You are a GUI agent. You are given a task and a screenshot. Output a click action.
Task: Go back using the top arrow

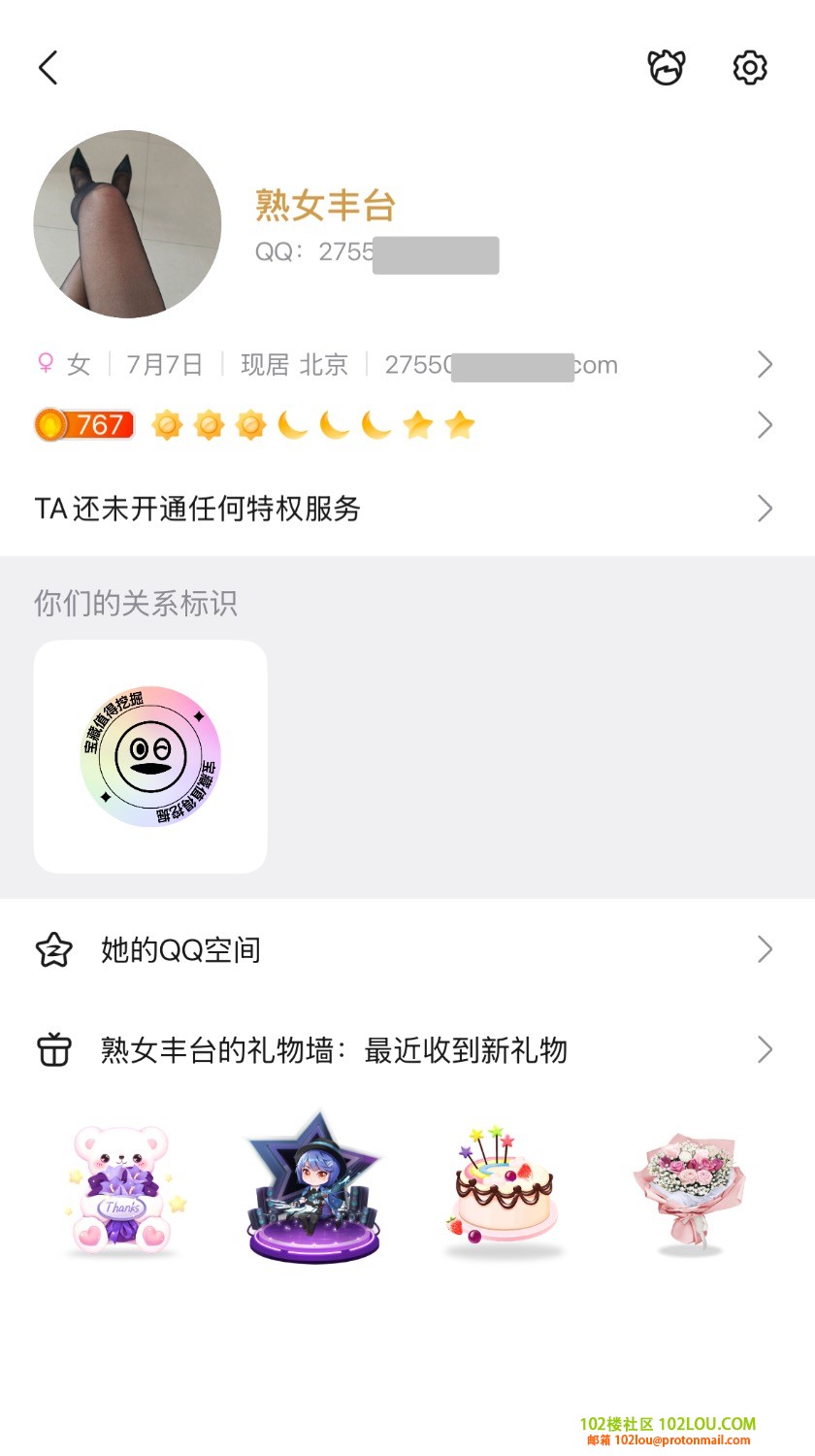[49, 68]
